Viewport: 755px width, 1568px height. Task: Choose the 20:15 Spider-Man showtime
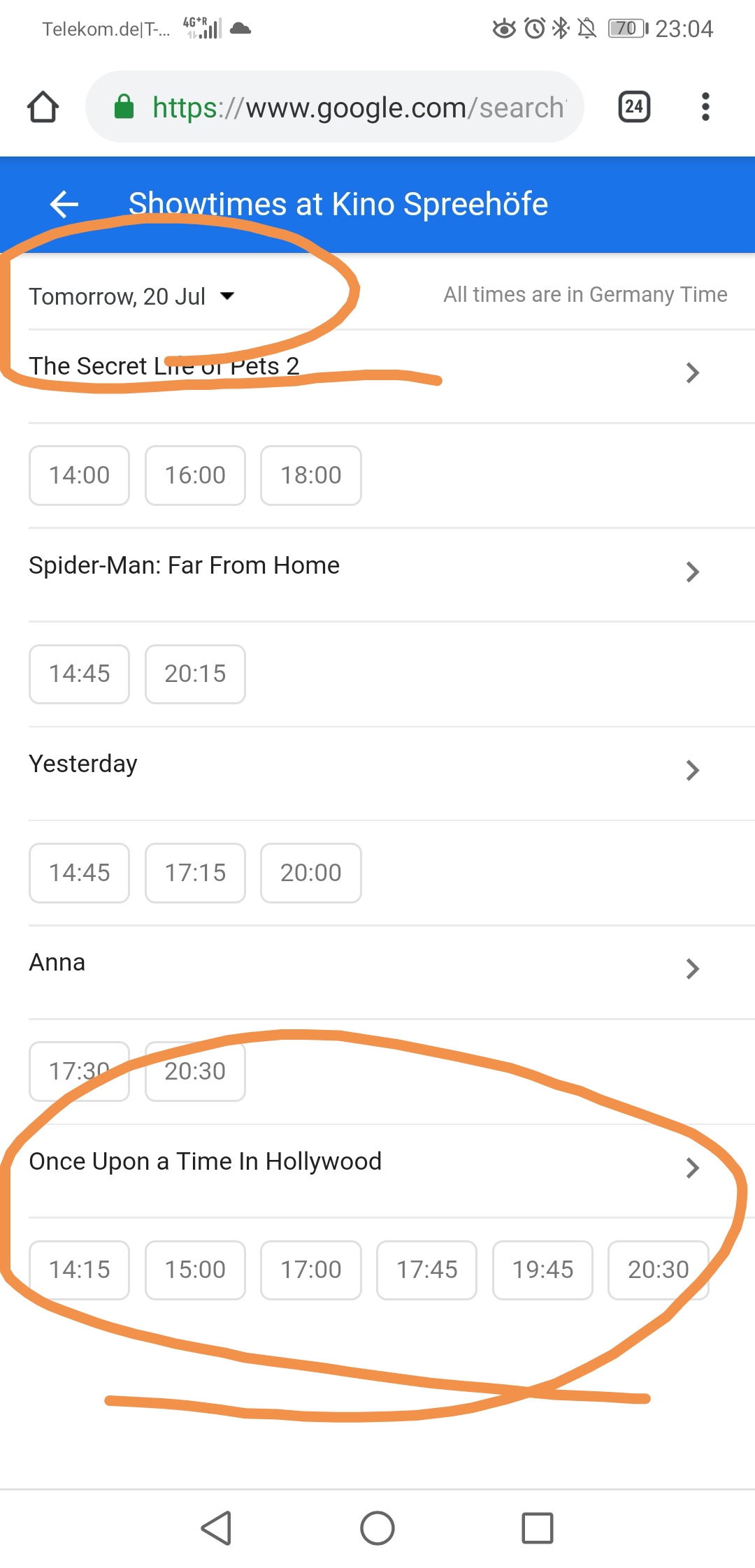195,674
